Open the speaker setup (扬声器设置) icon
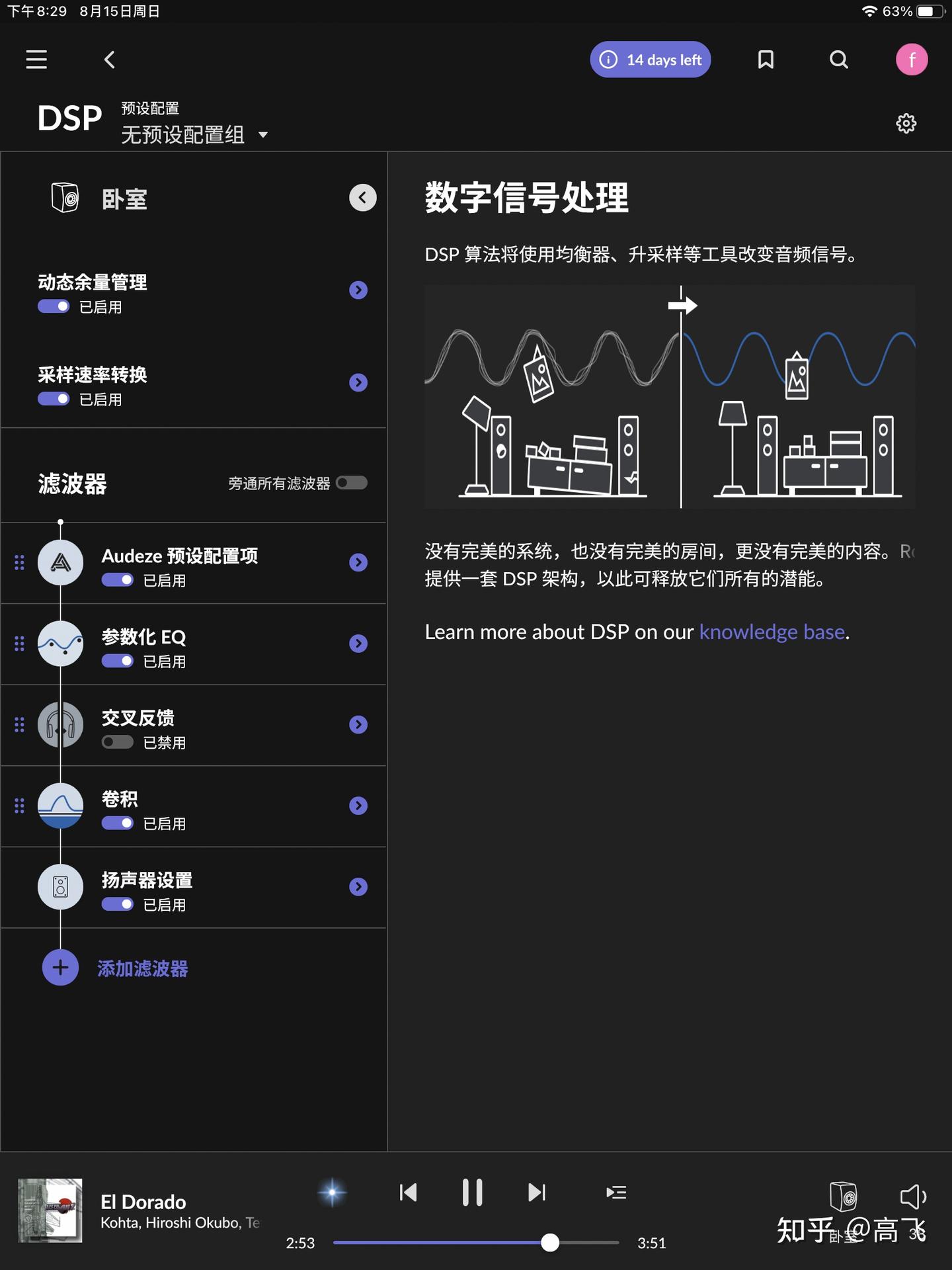This screenshot has width=952, height=1270. tap(60, 886)
